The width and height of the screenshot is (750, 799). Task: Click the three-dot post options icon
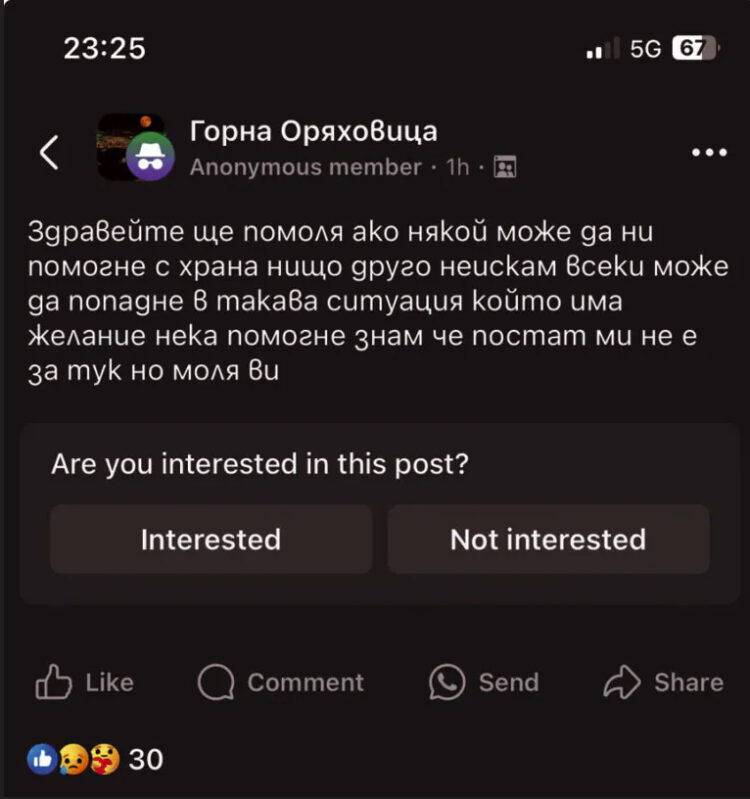(709, 150)
